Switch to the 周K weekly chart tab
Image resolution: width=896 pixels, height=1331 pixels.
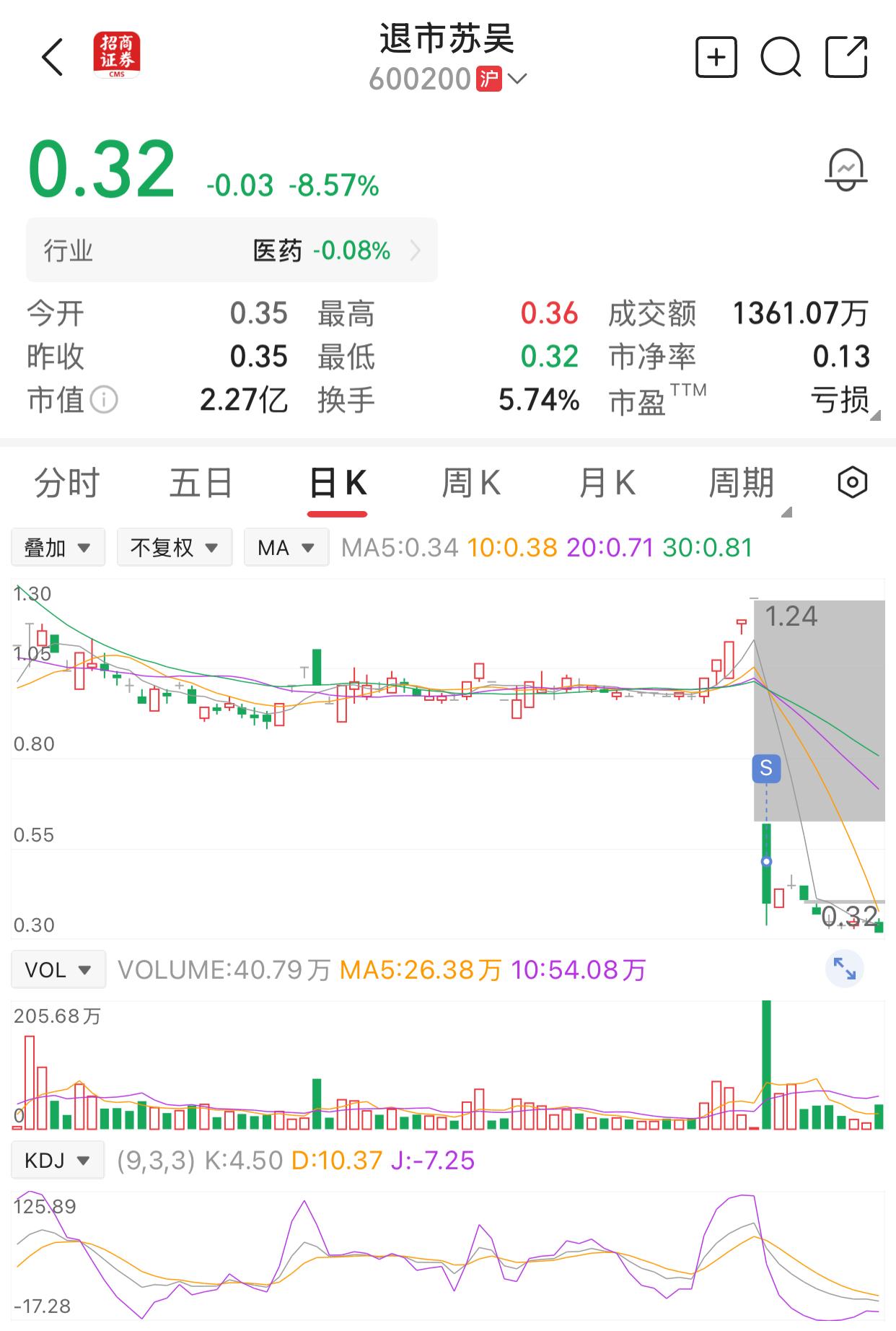point(472,484)
